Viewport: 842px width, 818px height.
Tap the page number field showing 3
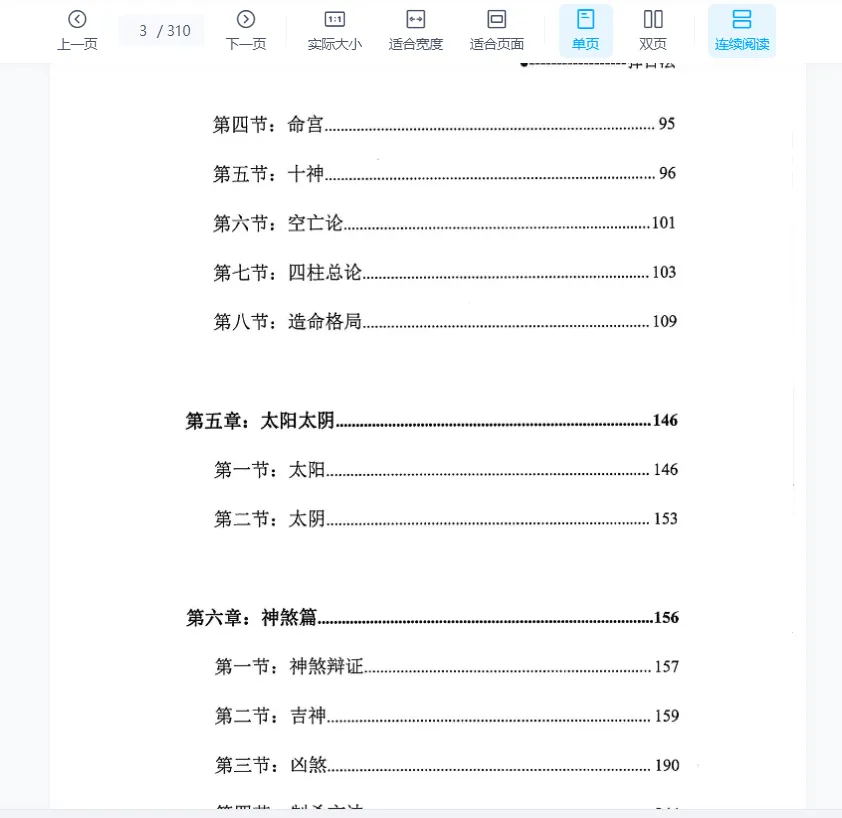pyautogui.click(x=144, y=31)
